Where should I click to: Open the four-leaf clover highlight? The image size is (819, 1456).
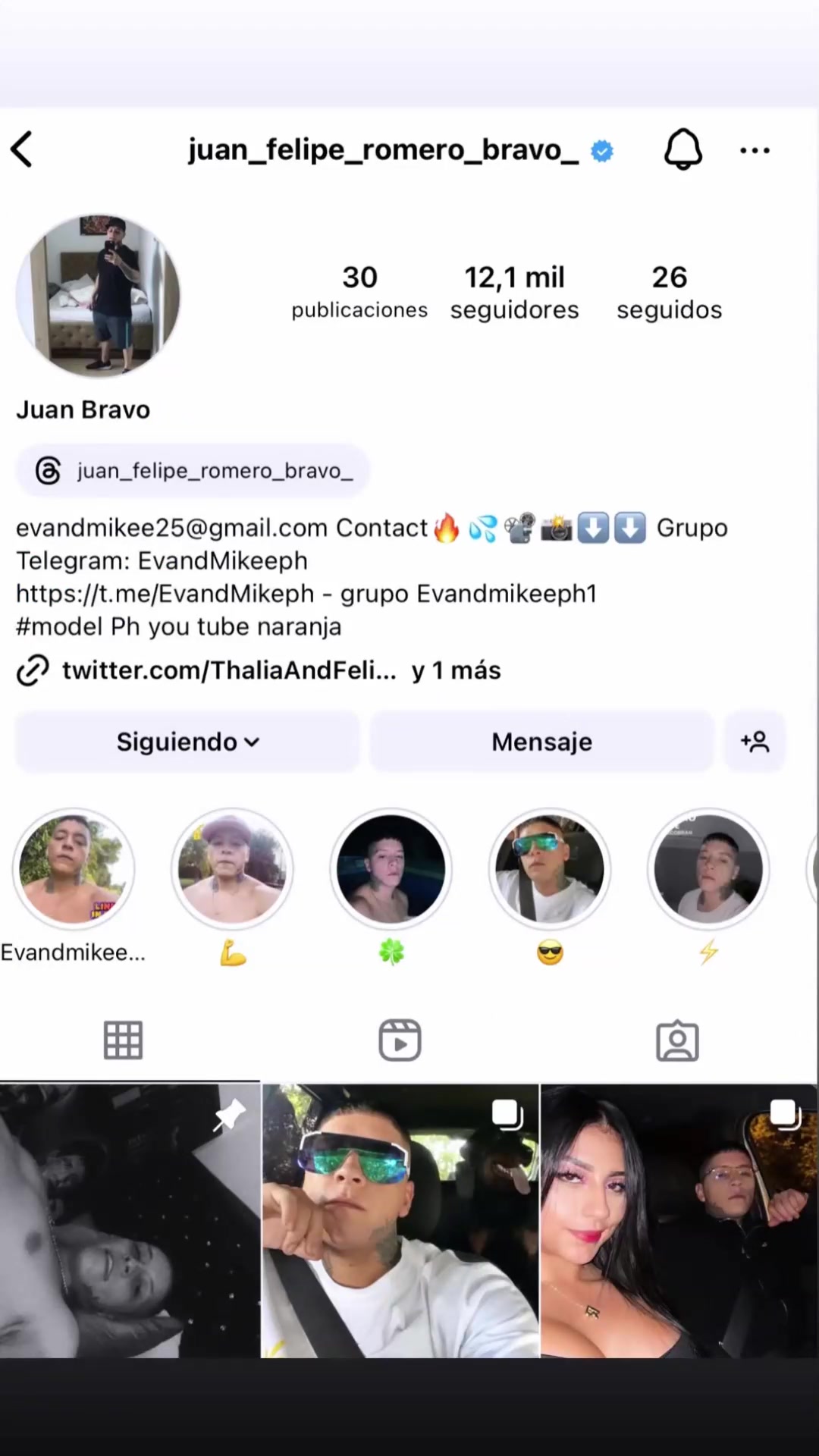pyautogui.click(x=391, y=869)
